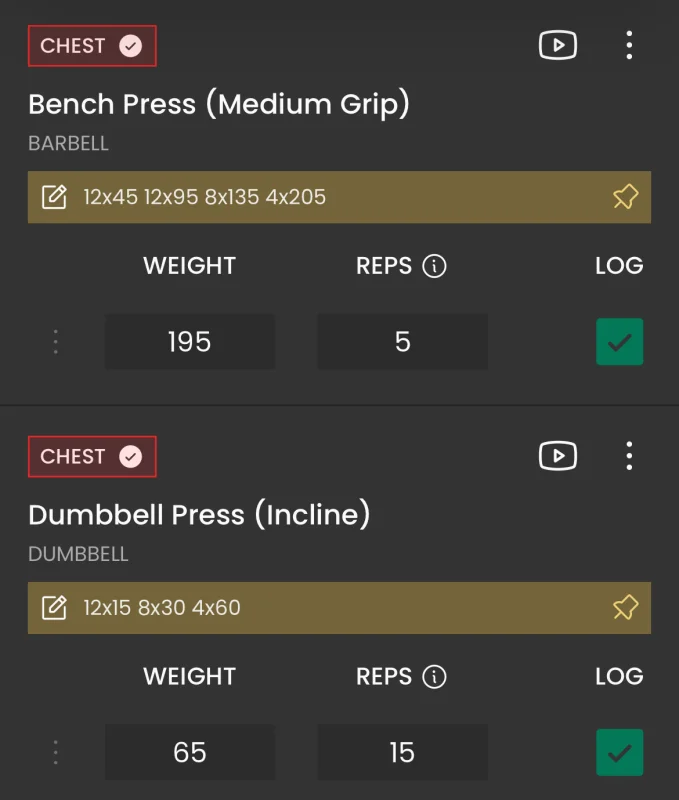
Task: Toggle the log checkmark for the 195 set
Action: [619, 342]
